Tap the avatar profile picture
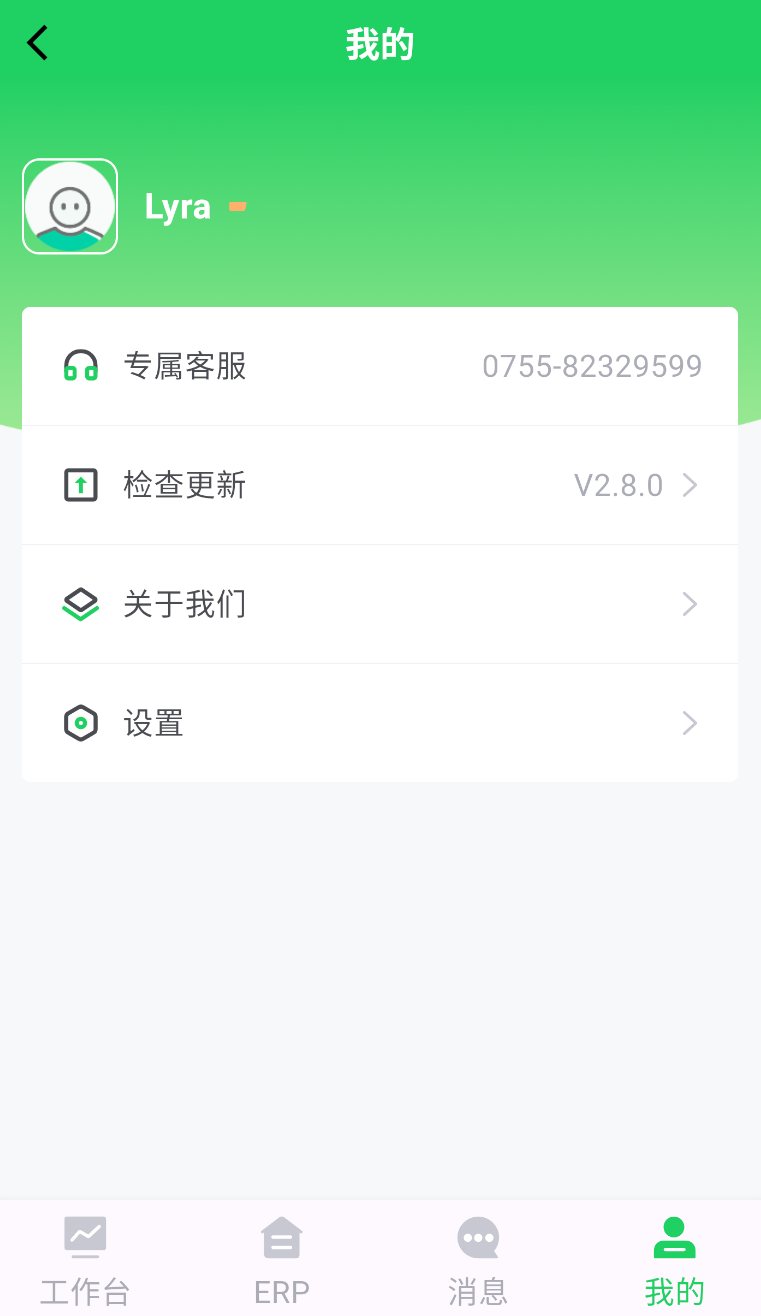This screenshot has width=761, height=1316. [x=69, y=206]
